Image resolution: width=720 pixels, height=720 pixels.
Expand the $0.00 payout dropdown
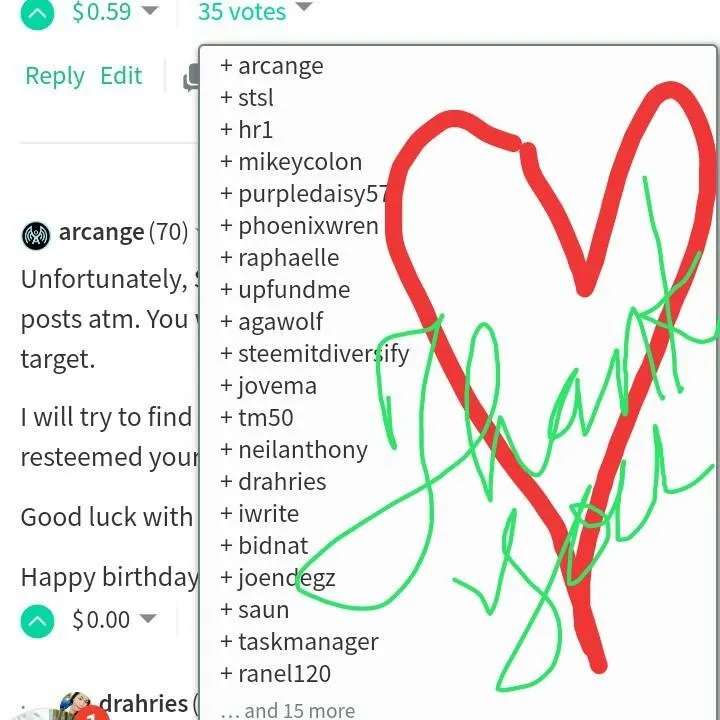click(x=148, y=620)
